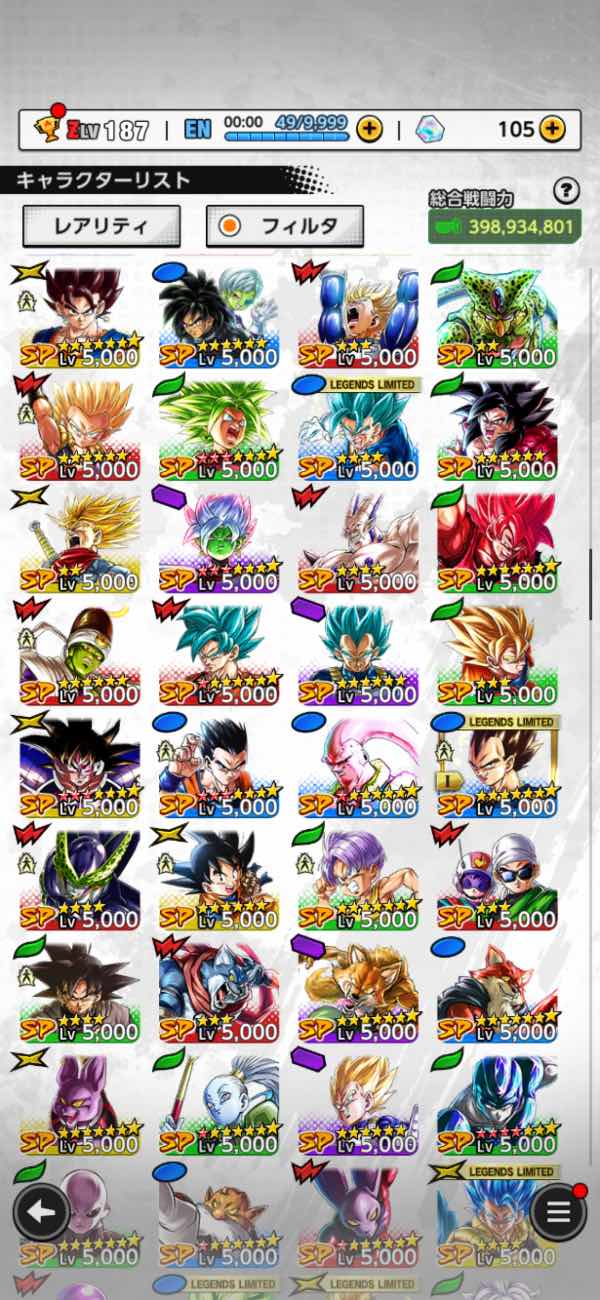Go back with the arrow button
This screenshot has width=600, height=1300.
pyautogui.click(x=41, y=1212)
